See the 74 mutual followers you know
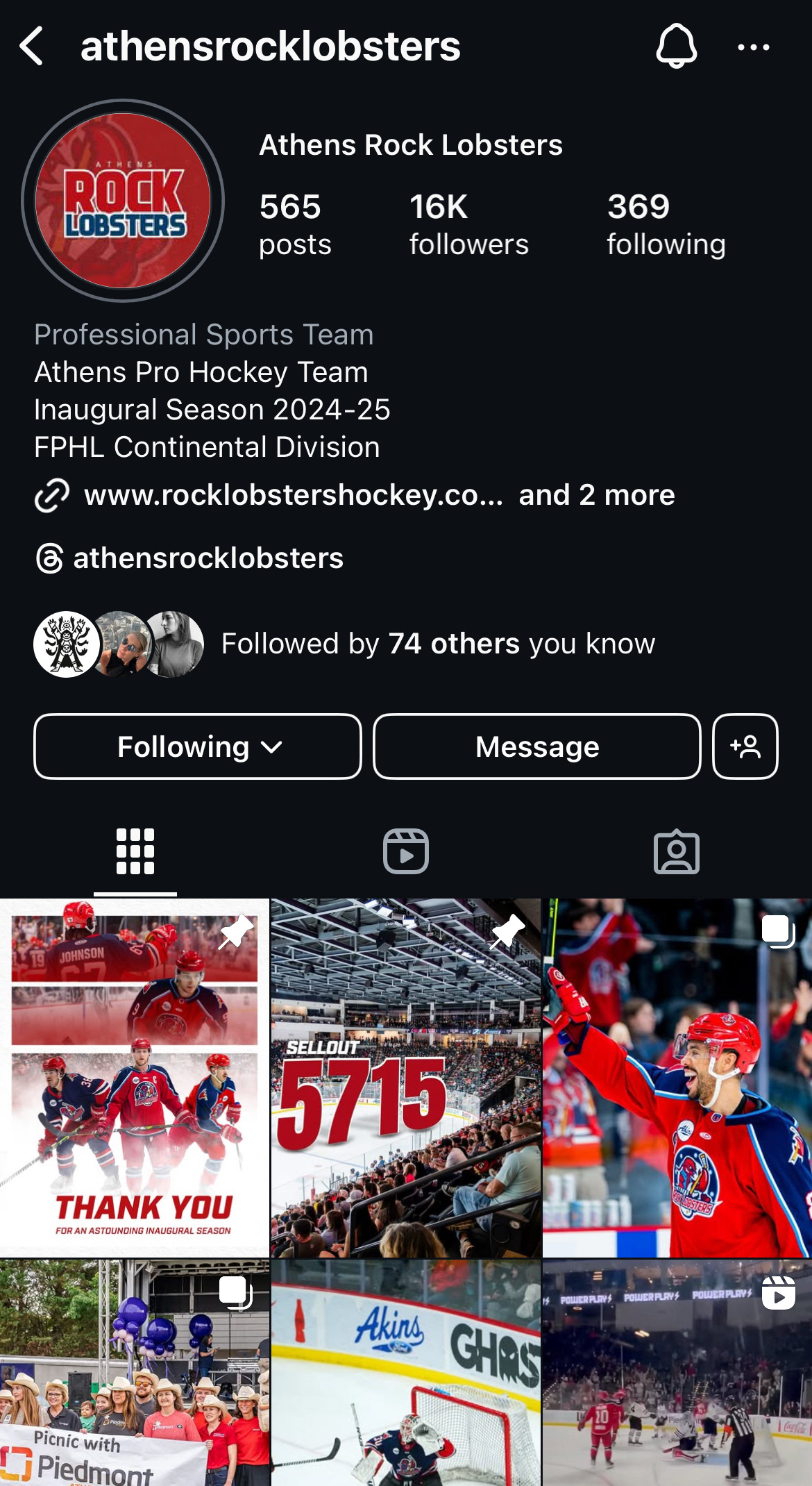Viewport: 812px width, 1486px height. pos(437,644)
